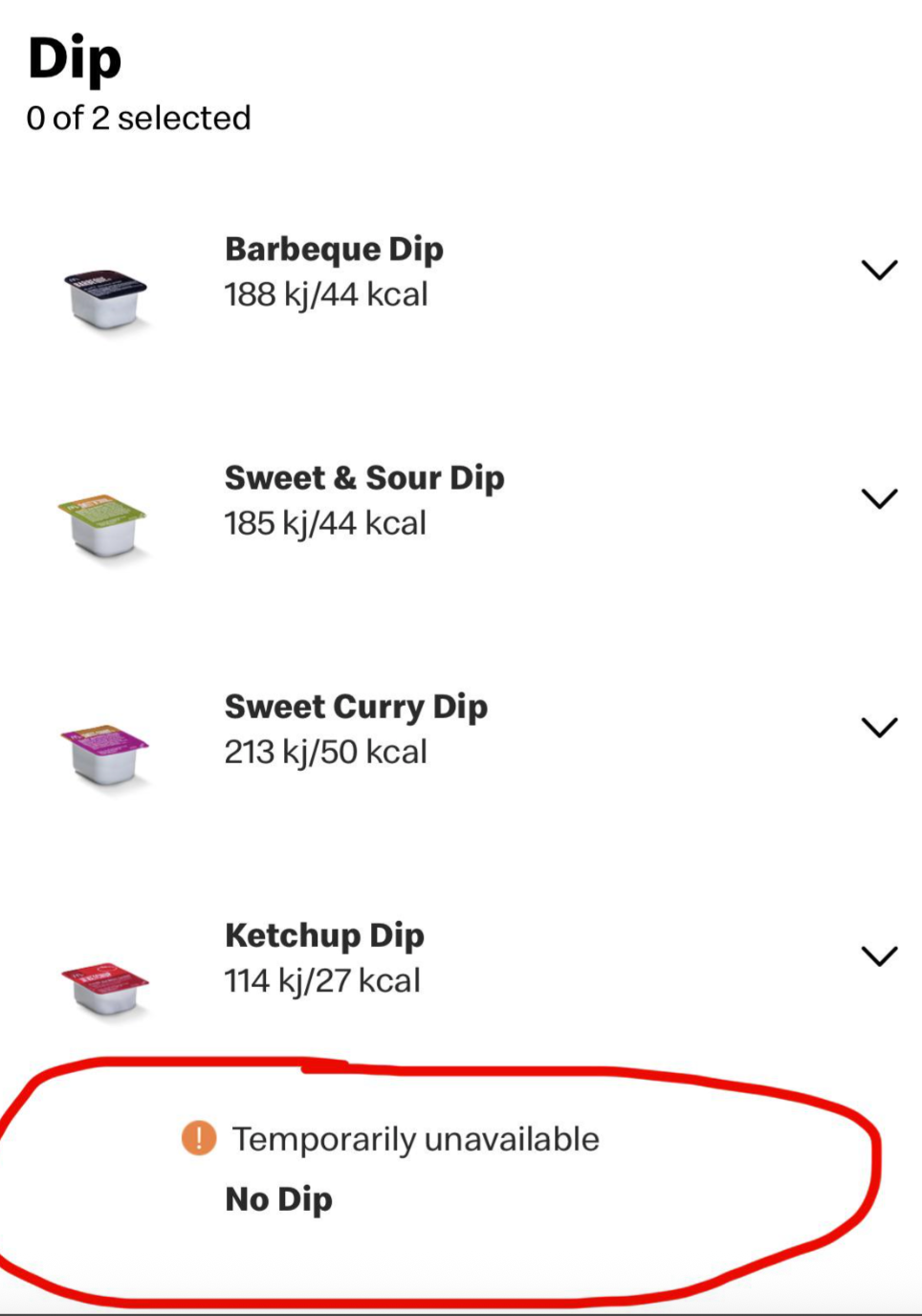Expand the Sweet & Sour Dip chevron
Image resolution: width=922 pixels, height=1316 pixels.
[x=880, y=496]
